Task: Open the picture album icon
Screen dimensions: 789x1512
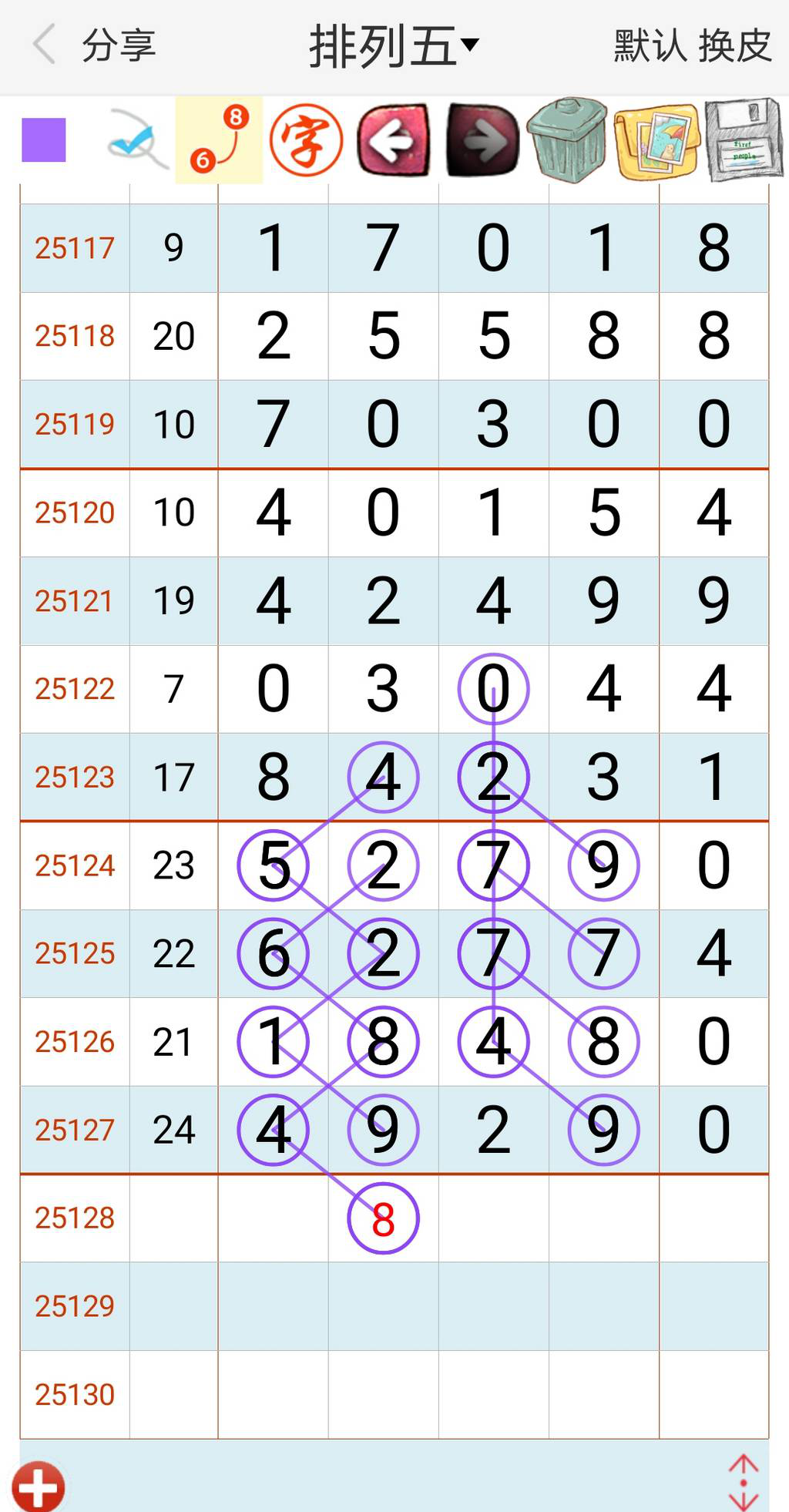Action: (x=653, y=141)
